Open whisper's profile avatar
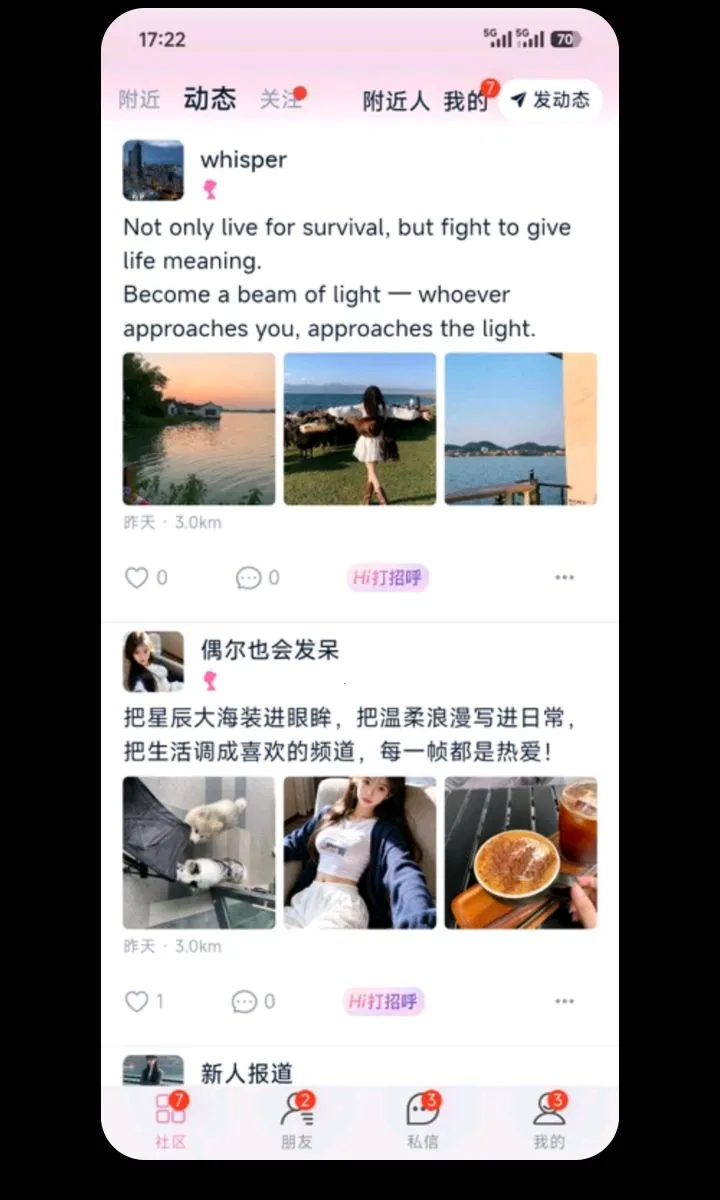The image size is (720, 1200). pos(153,170)
